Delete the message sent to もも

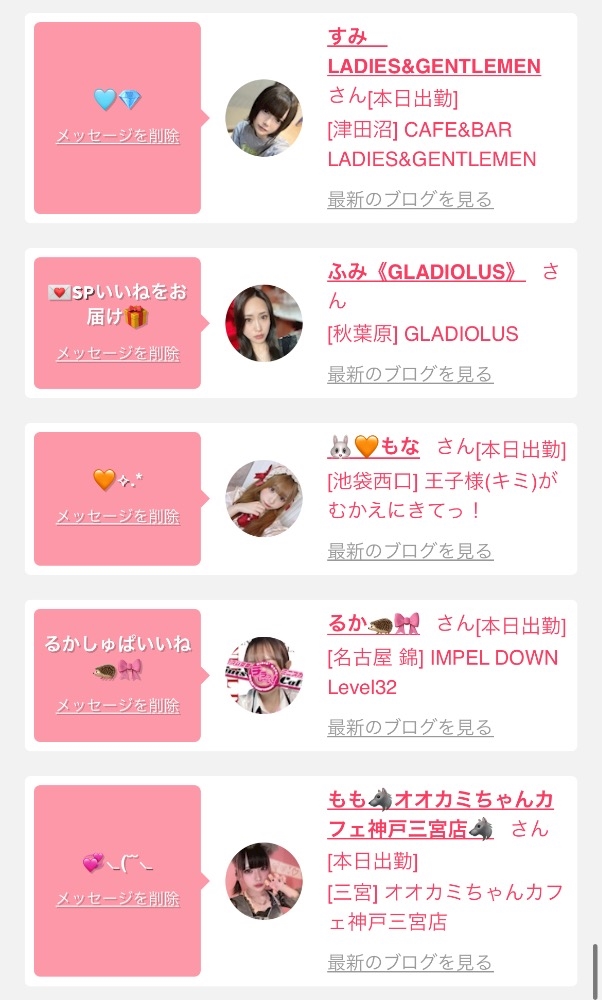[x=118, y=899]
